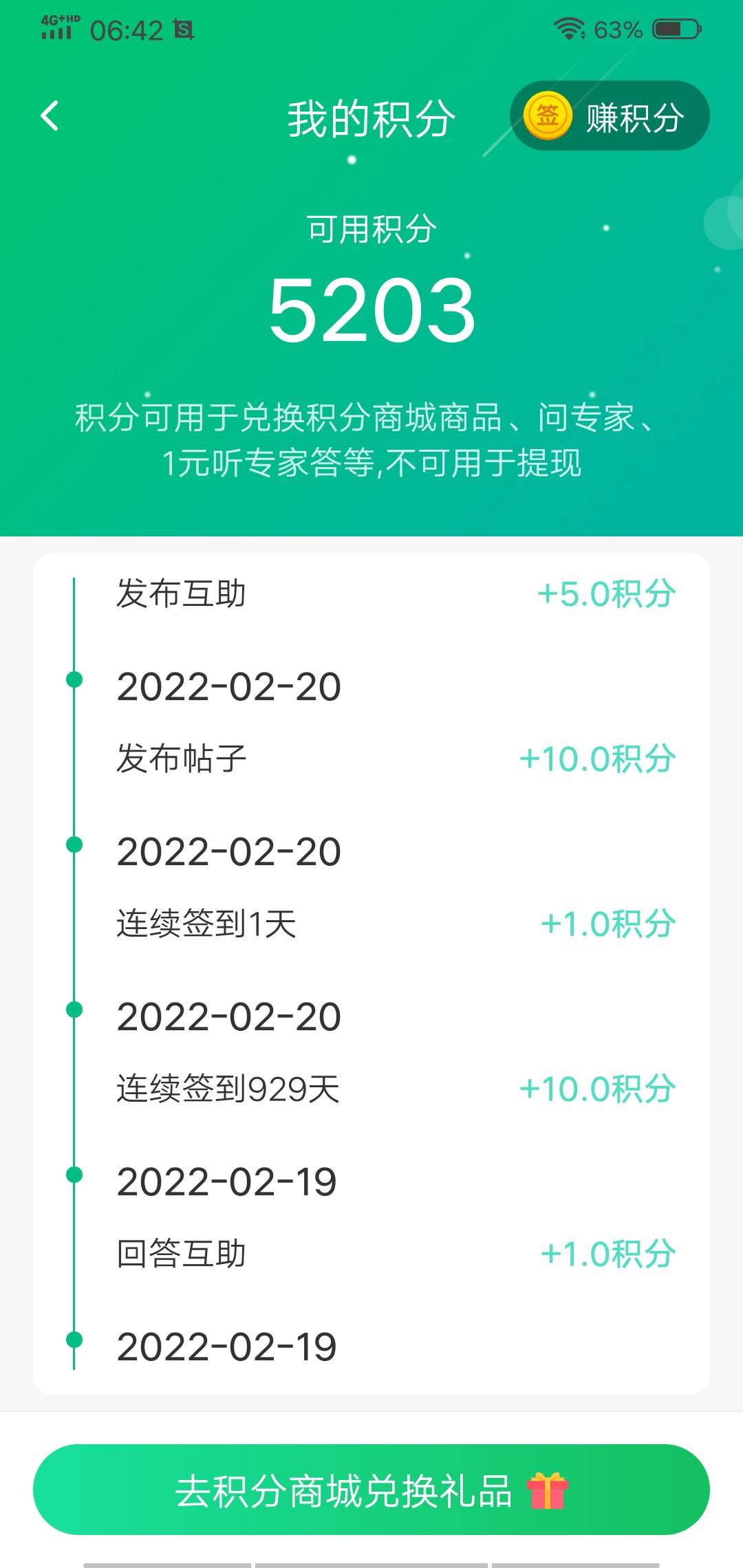Tap the points balance number 5203
743x1568 pixels.
pos(371,312)
